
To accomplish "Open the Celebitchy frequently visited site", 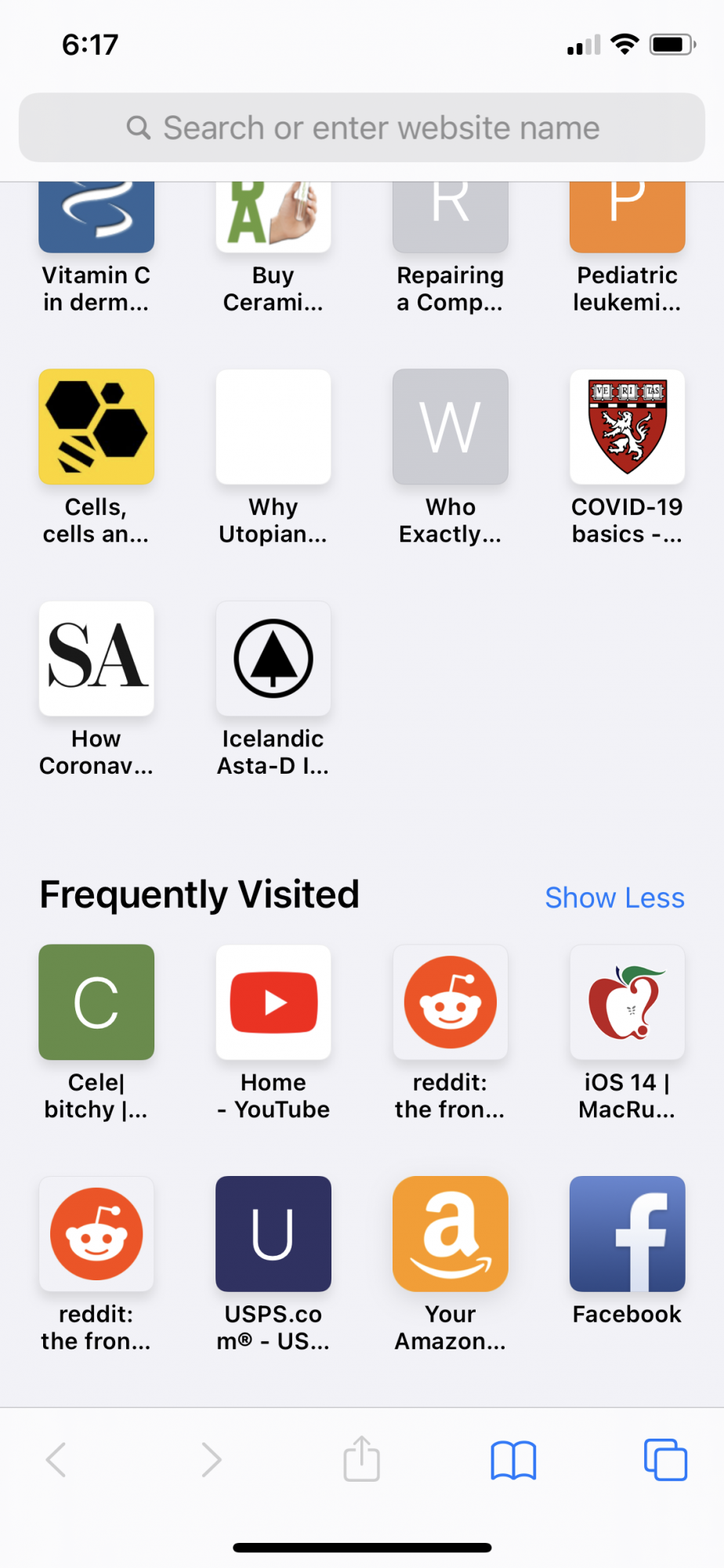I will tap(96, 1002).
